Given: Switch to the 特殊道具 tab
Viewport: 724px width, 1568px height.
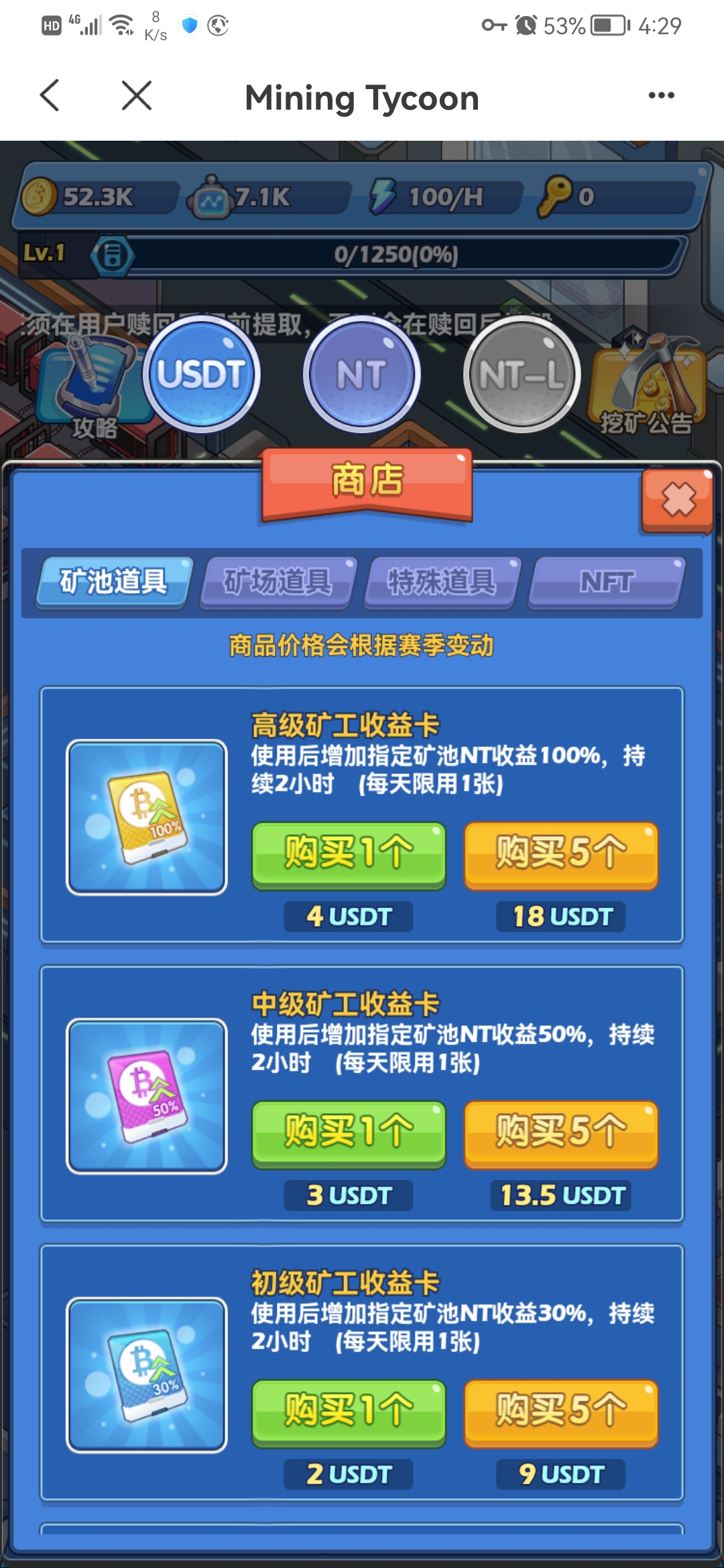Looking at the screenshot, I should pyautogui.click(x=441, y=582).
